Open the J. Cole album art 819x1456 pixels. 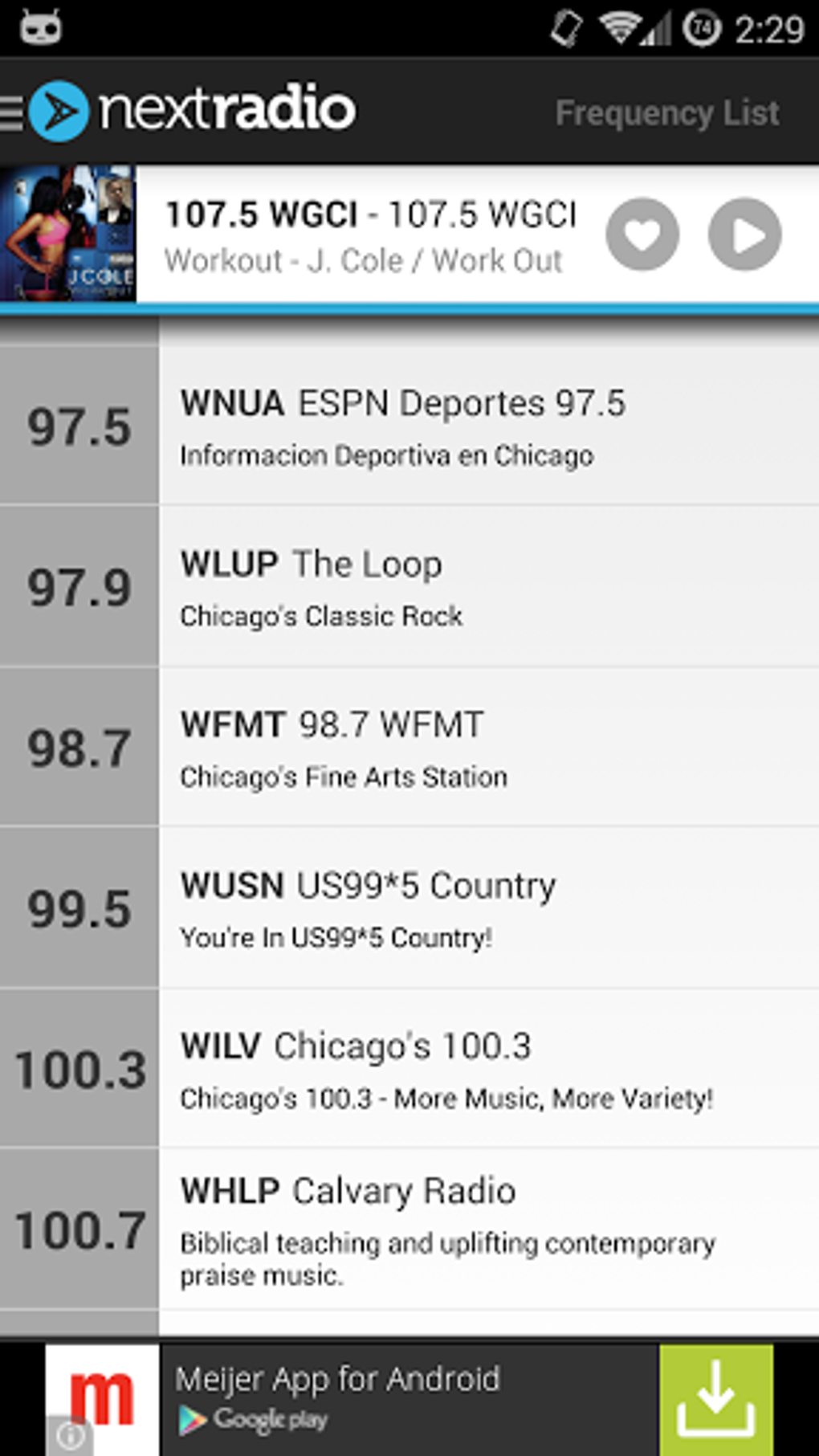pos(68,234)
